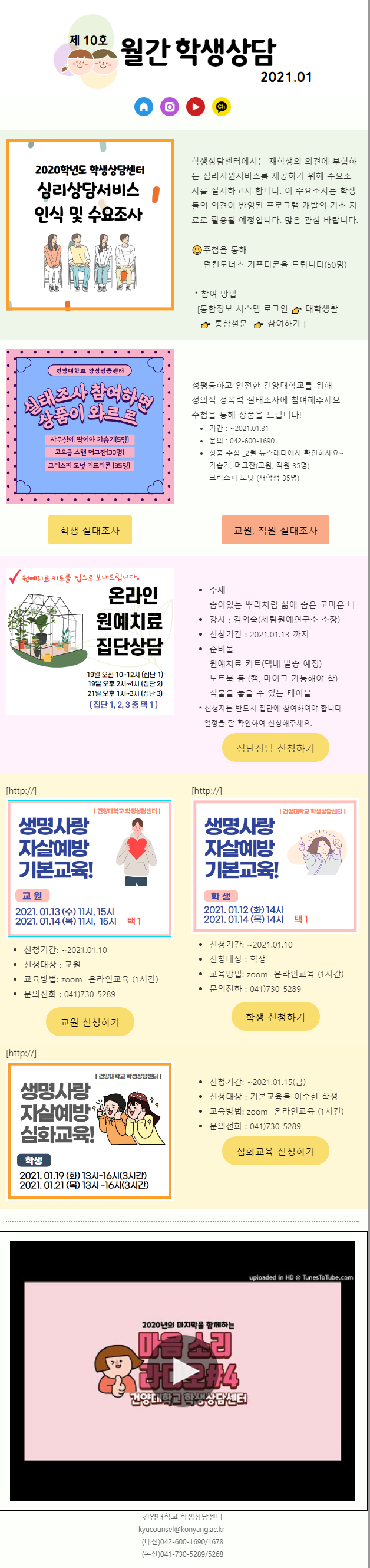
Task: Tap the 심화교육 신청하기 button
Action: pos(275,1151)
